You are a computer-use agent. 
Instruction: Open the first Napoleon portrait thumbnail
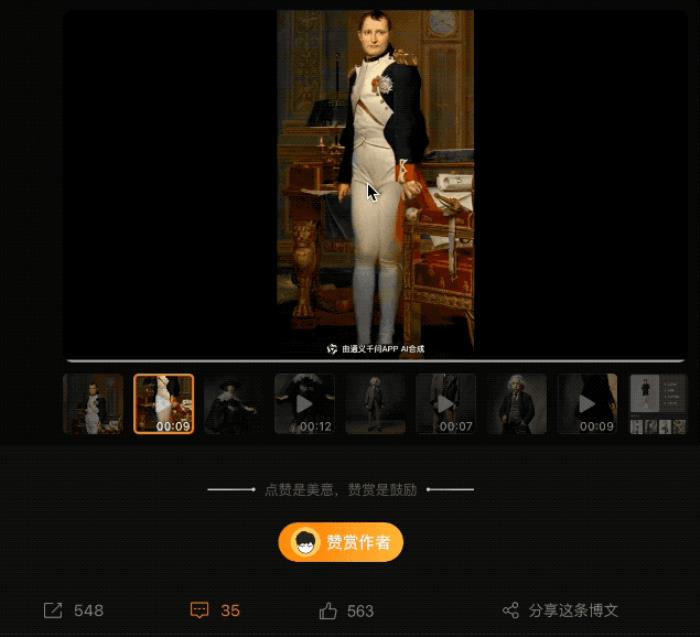93,404
